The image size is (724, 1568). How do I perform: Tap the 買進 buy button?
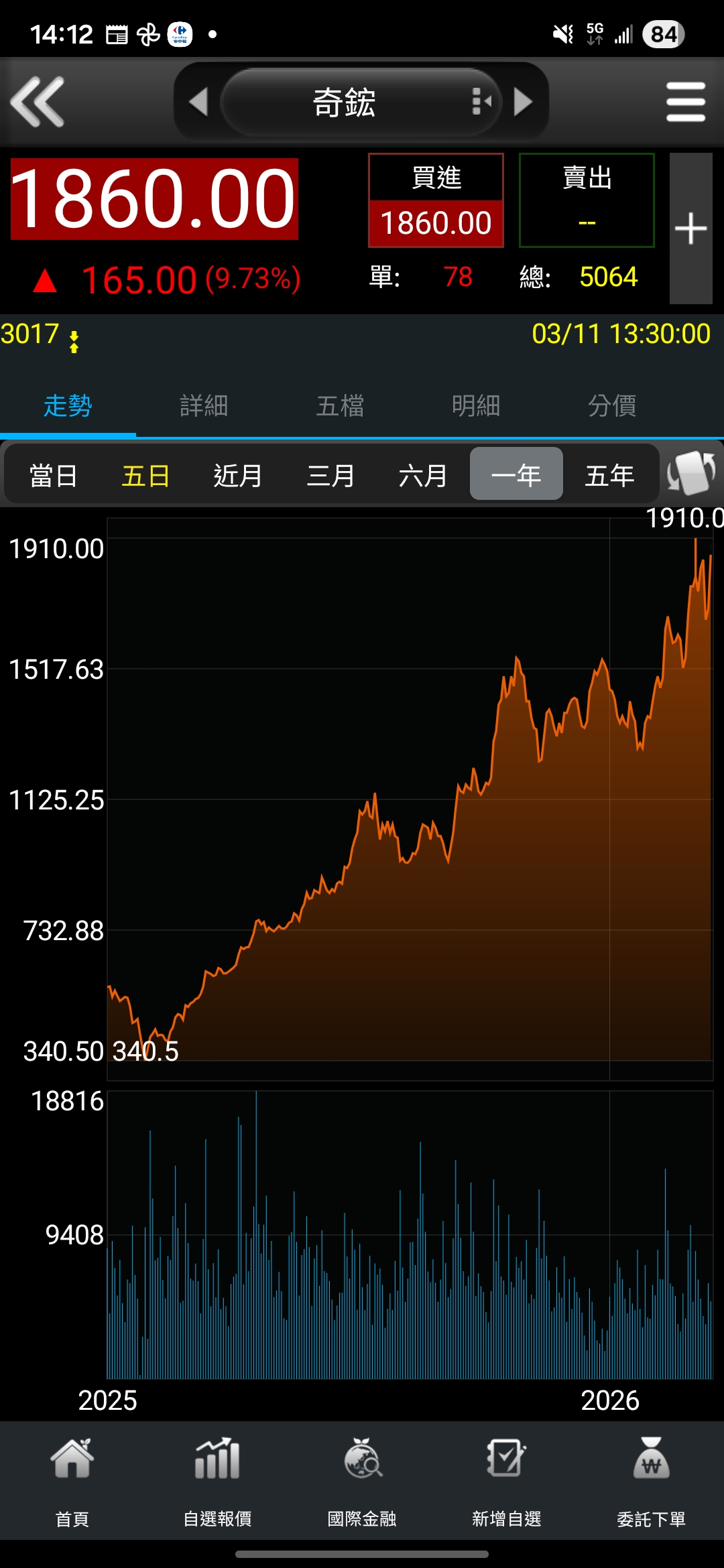(x=436, y=200)
